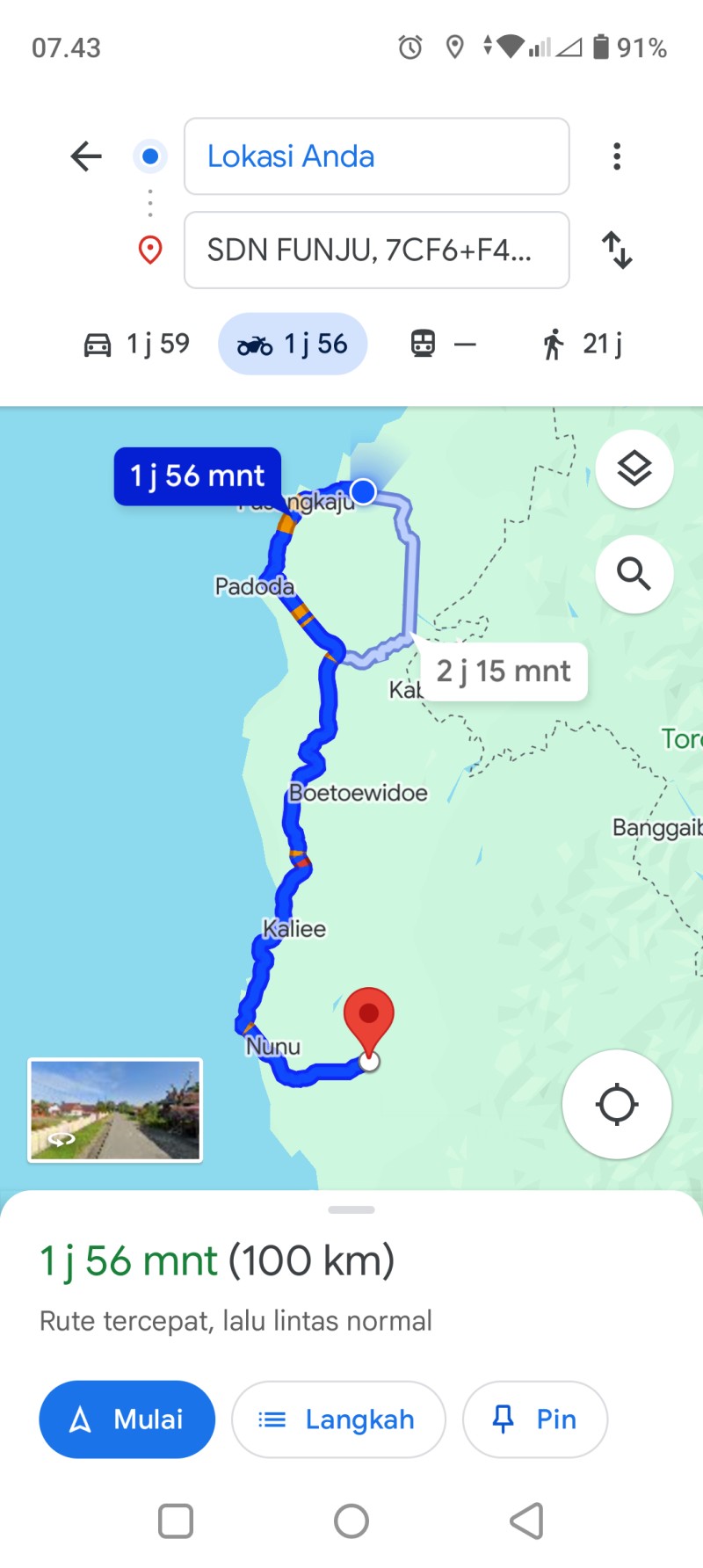This screenshot has width=703, height=1568.
Task: Open recent apps from the navigation bar
Action: click(176, 1521)
